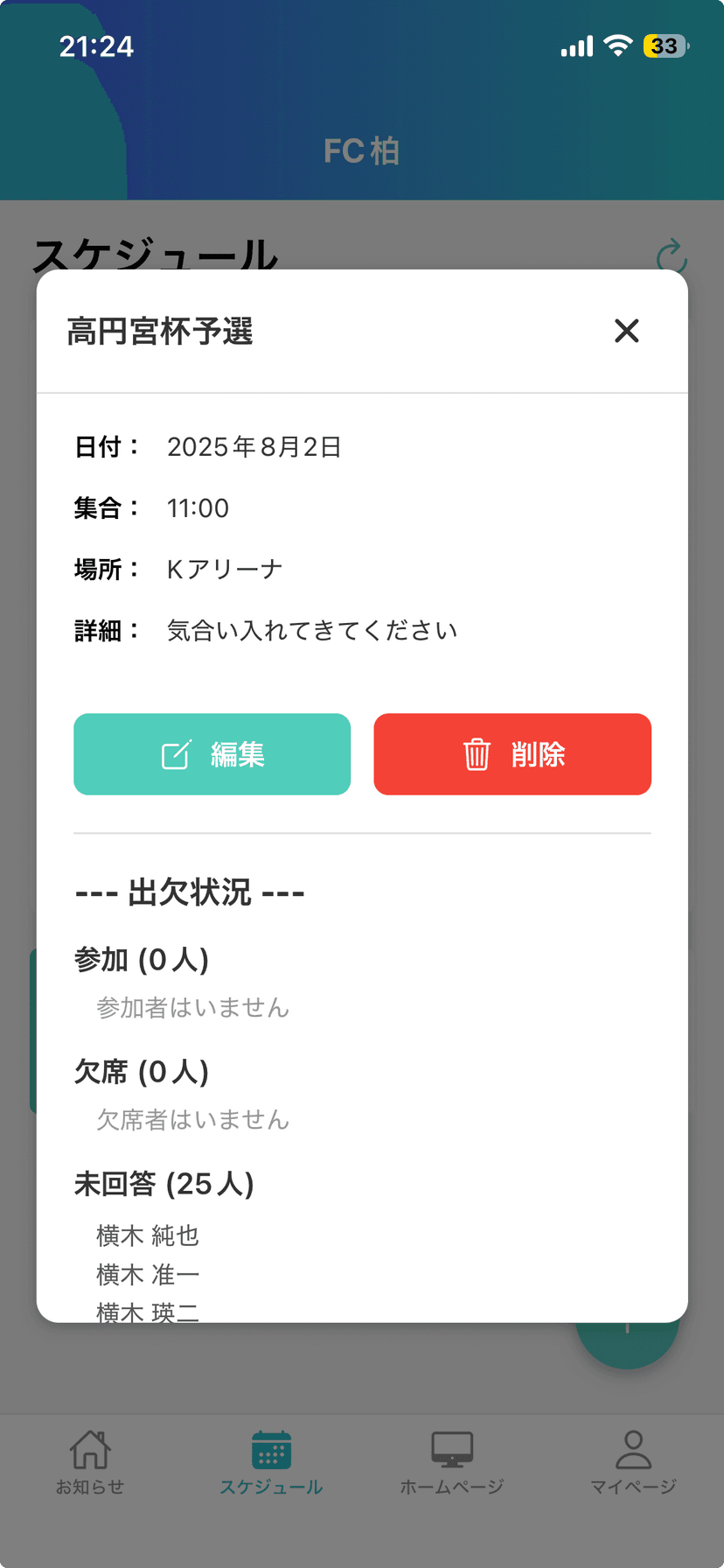Viewport: 724px width, 1568px height.
Task: Switch to the スケジュール tab
Action: (x=271, y=1463)
